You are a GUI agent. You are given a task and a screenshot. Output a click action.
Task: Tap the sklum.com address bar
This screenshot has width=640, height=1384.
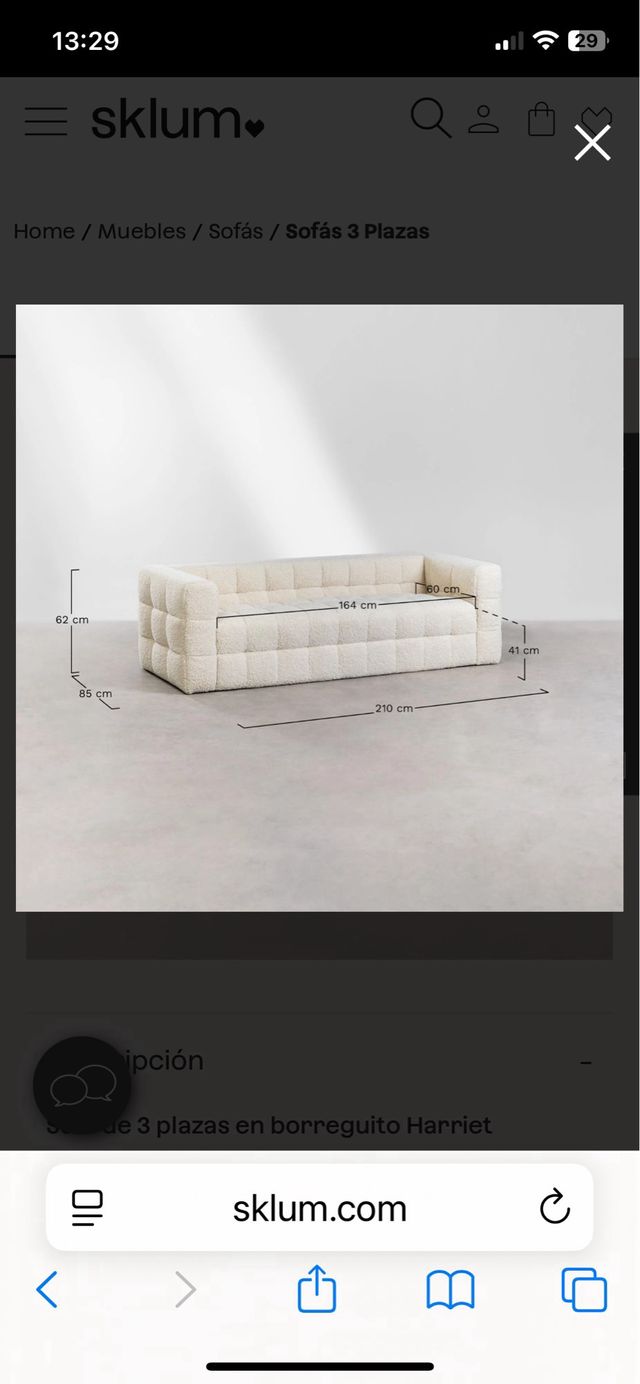pyautogui.click(x=320, y=1208)
